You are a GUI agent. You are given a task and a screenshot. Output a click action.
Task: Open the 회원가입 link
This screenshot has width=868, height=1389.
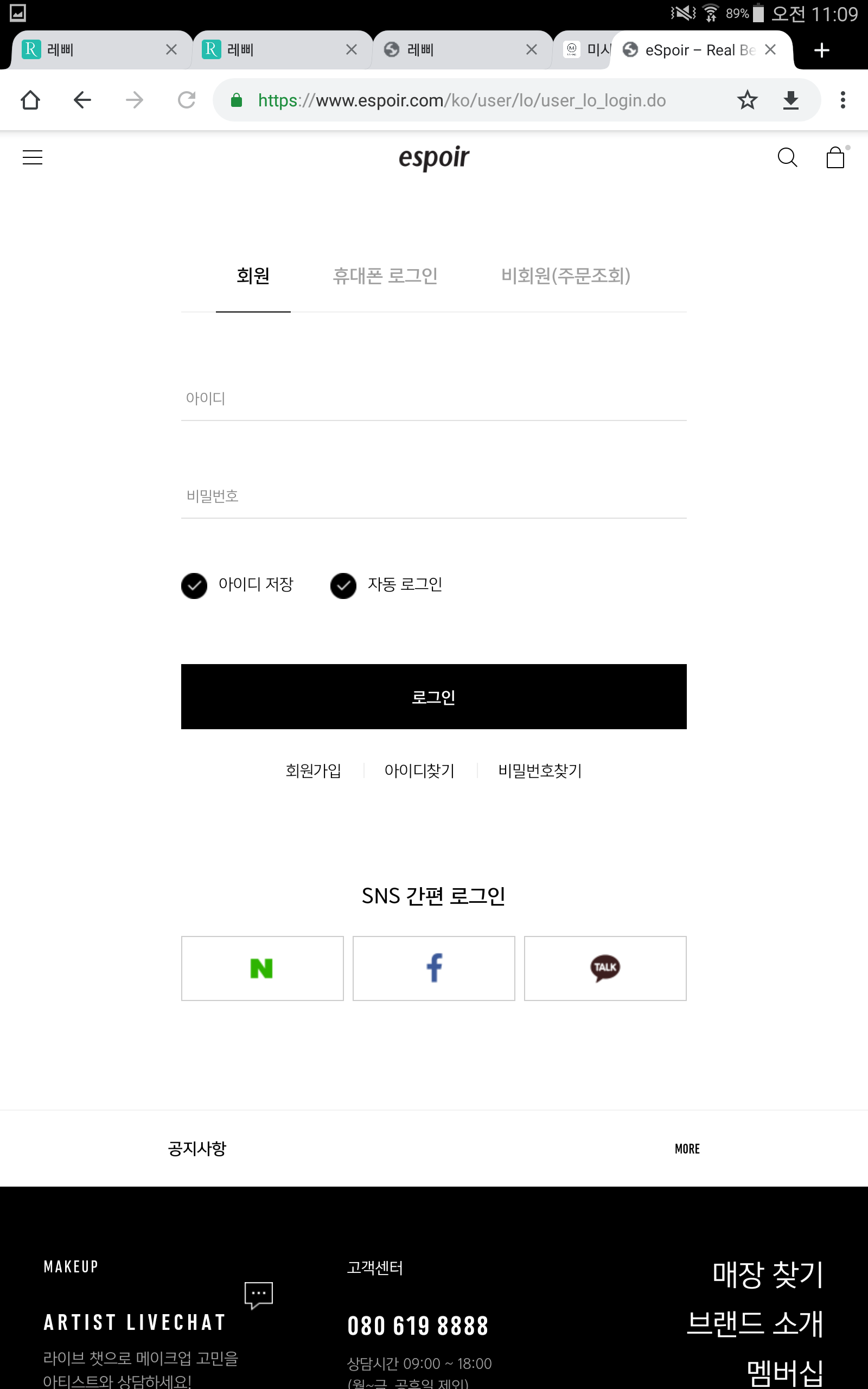click(x=314, y=770)
